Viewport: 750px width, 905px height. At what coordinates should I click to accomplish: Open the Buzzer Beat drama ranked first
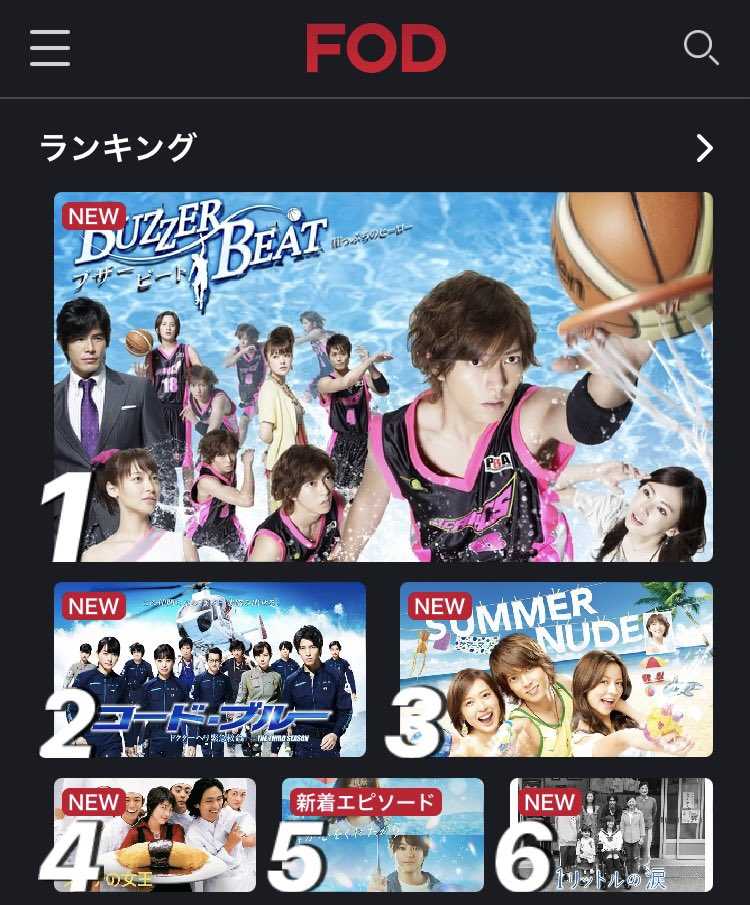tap(383, 376)
